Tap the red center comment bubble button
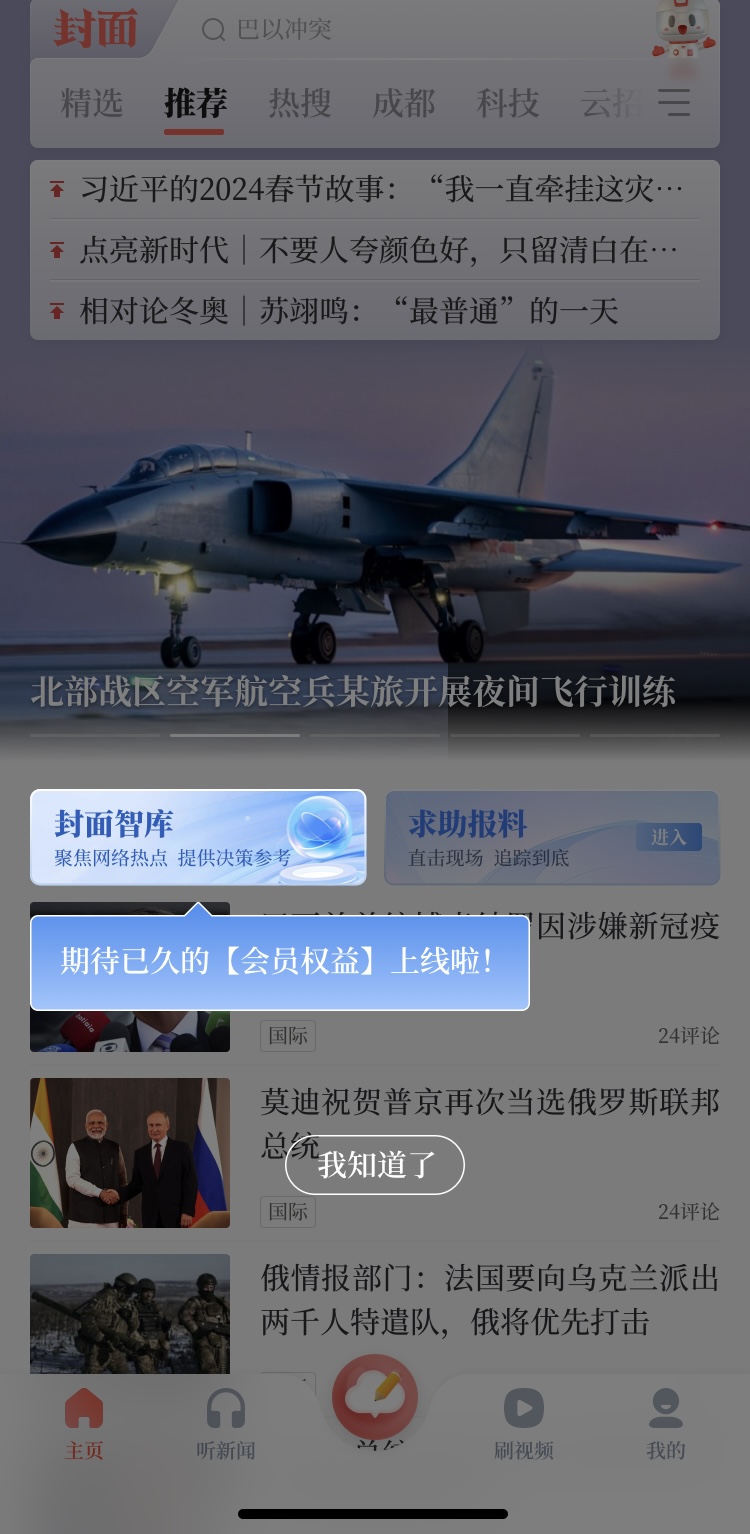This screenshot has height=1534, width=750. (x=375, y=1397)
